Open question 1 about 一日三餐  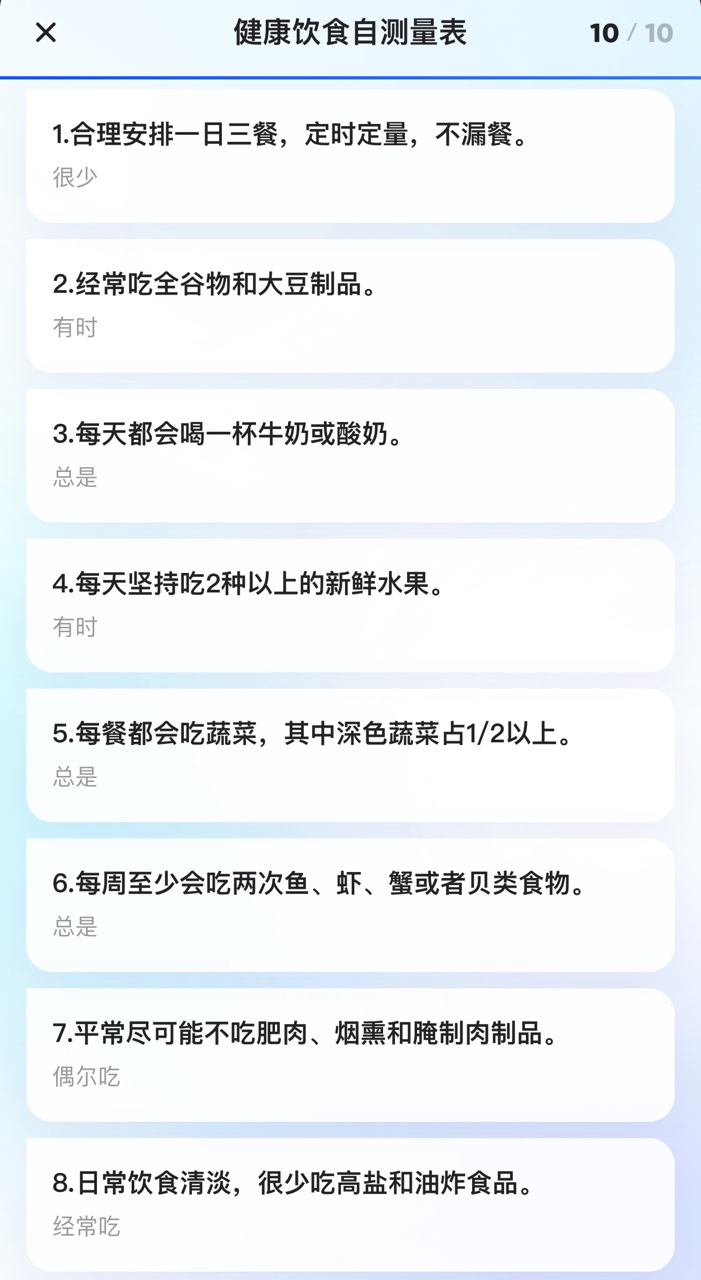click(350, 156)
